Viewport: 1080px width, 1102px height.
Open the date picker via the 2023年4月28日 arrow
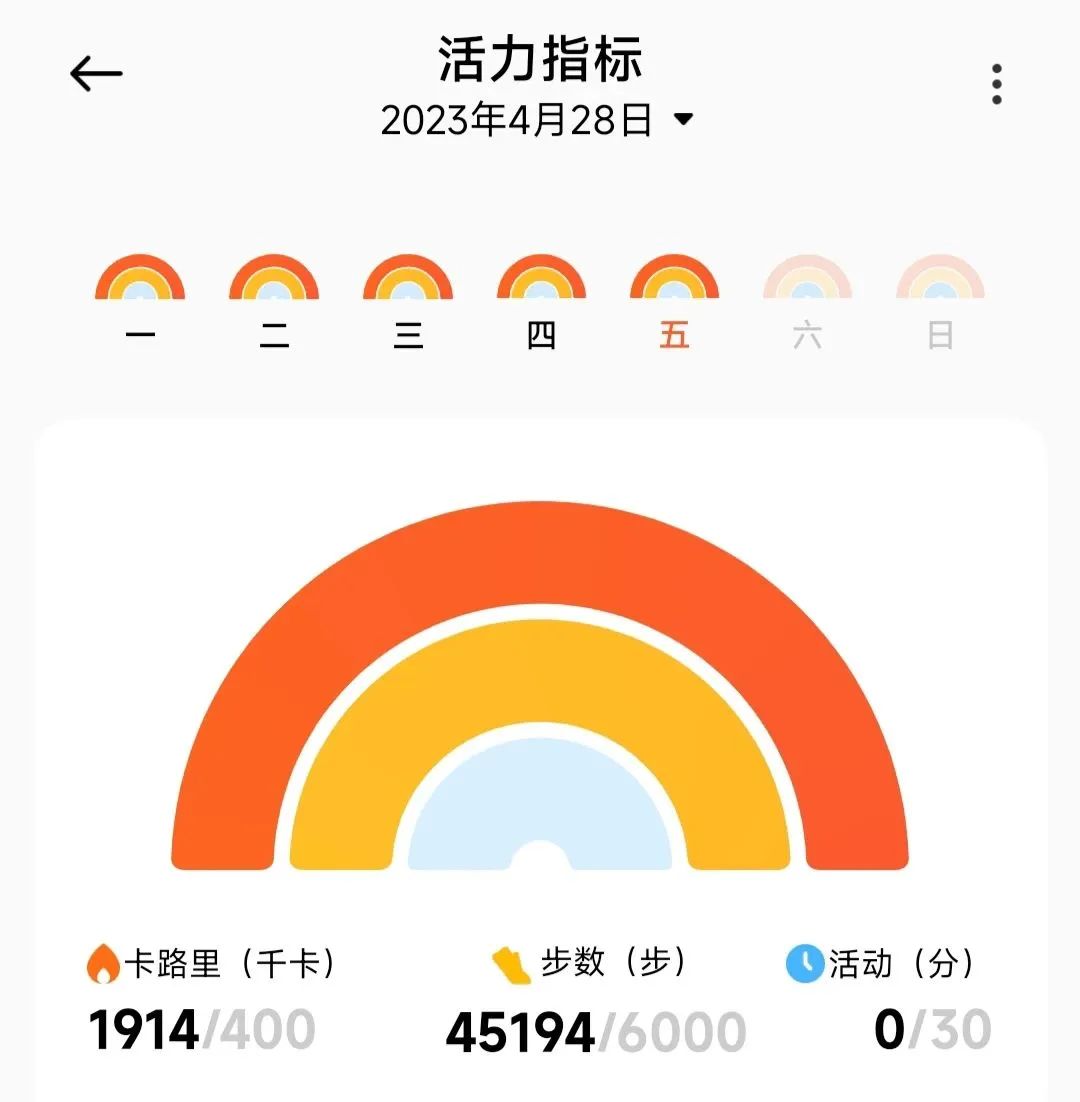coord(683,120)
